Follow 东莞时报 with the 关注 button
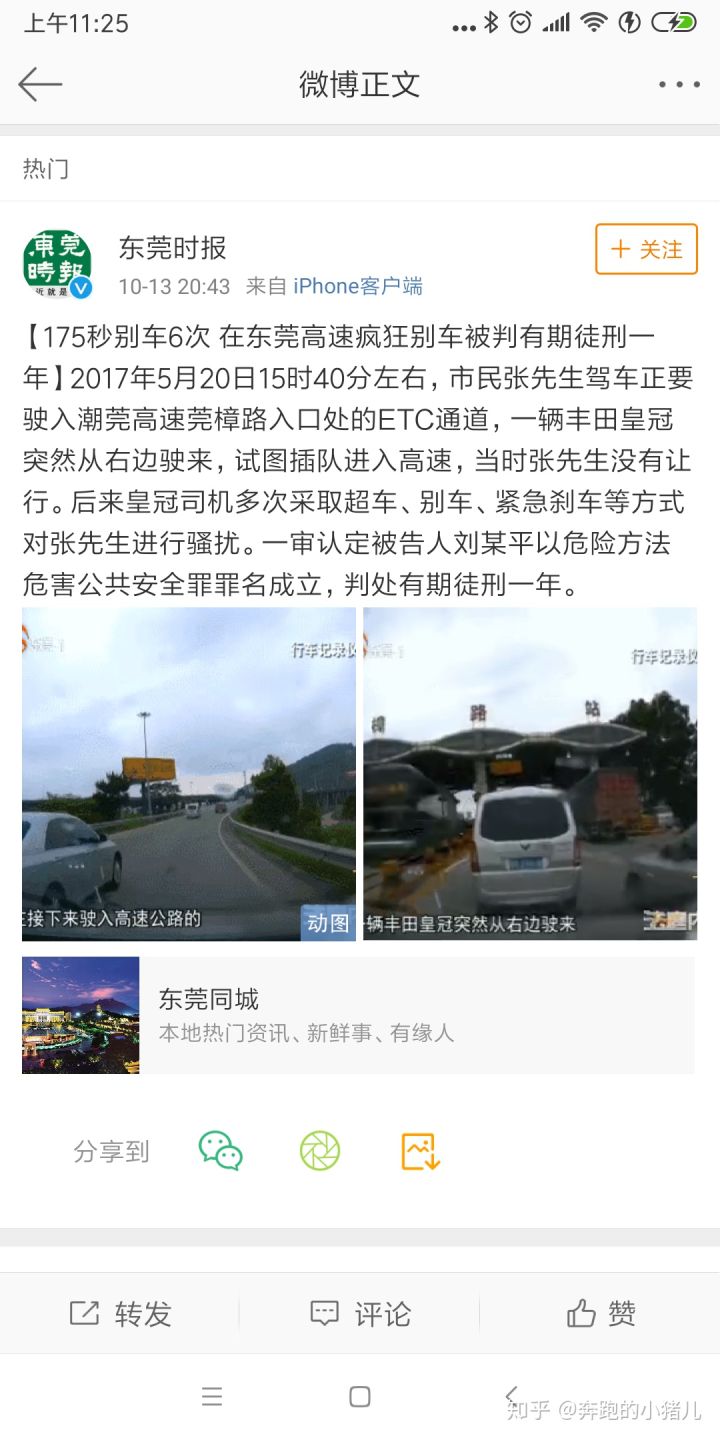This screenshot has height=1440, width=720. click(x=646, y=249)
